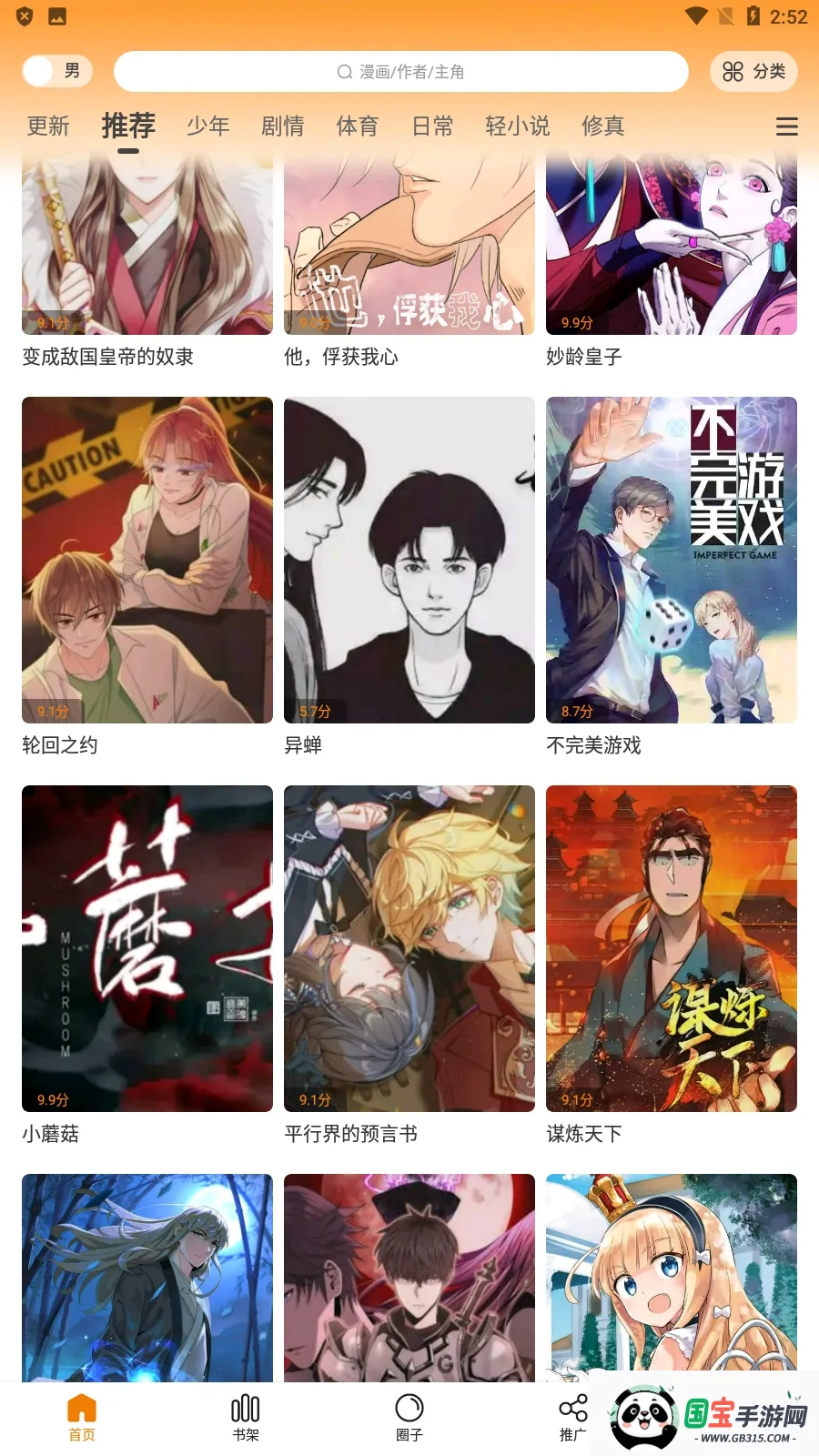Open the comic 谋炼天下

[672, 948]
